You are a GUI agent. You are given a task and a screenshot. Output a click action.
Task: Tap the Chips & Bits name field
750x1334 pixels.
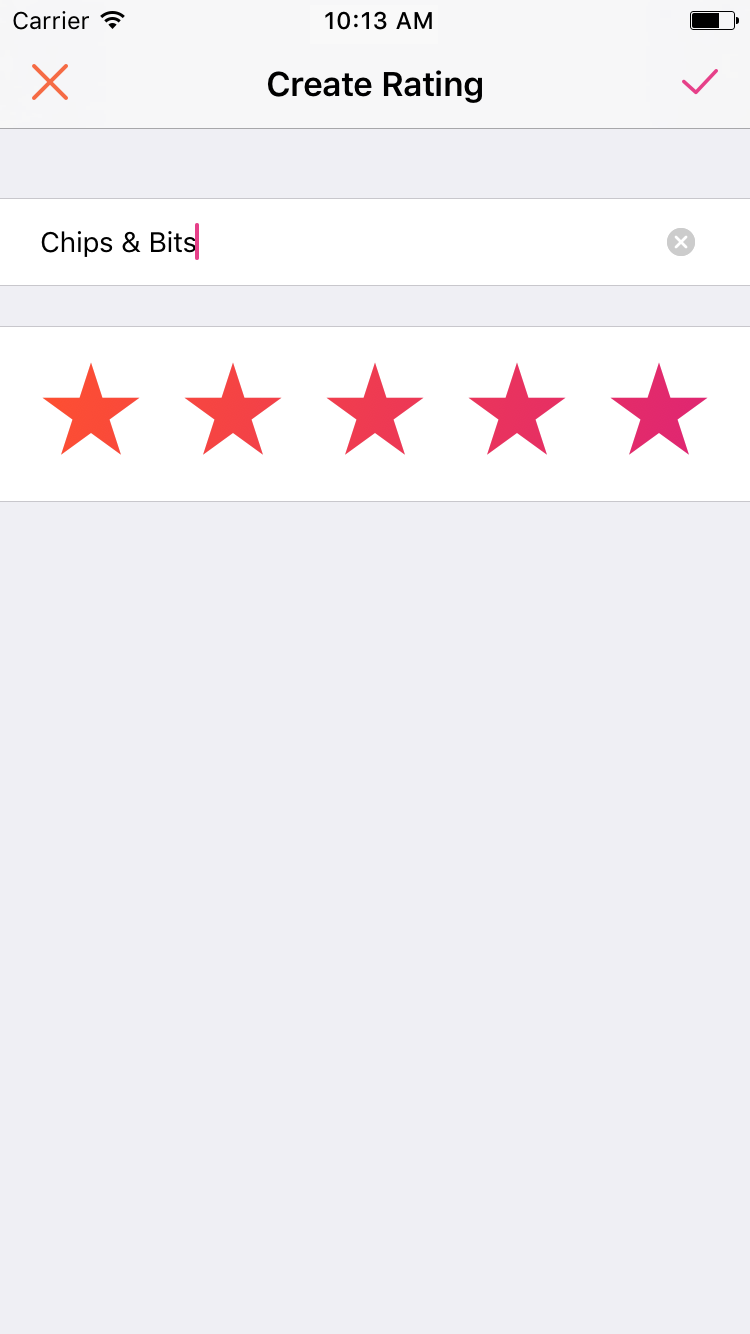tap(340, 242)
